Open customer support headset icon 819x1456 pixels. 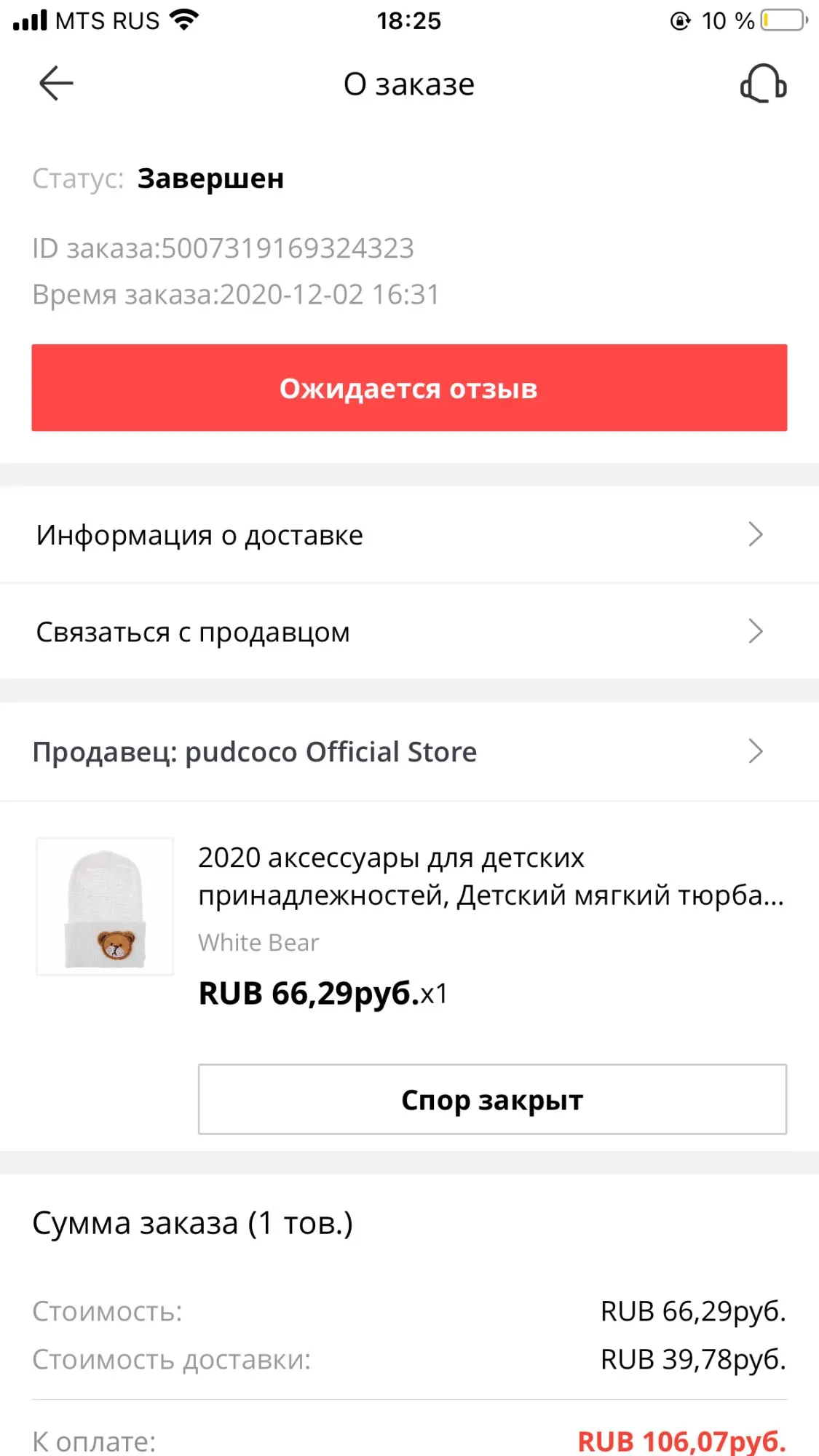pos(763,84)
